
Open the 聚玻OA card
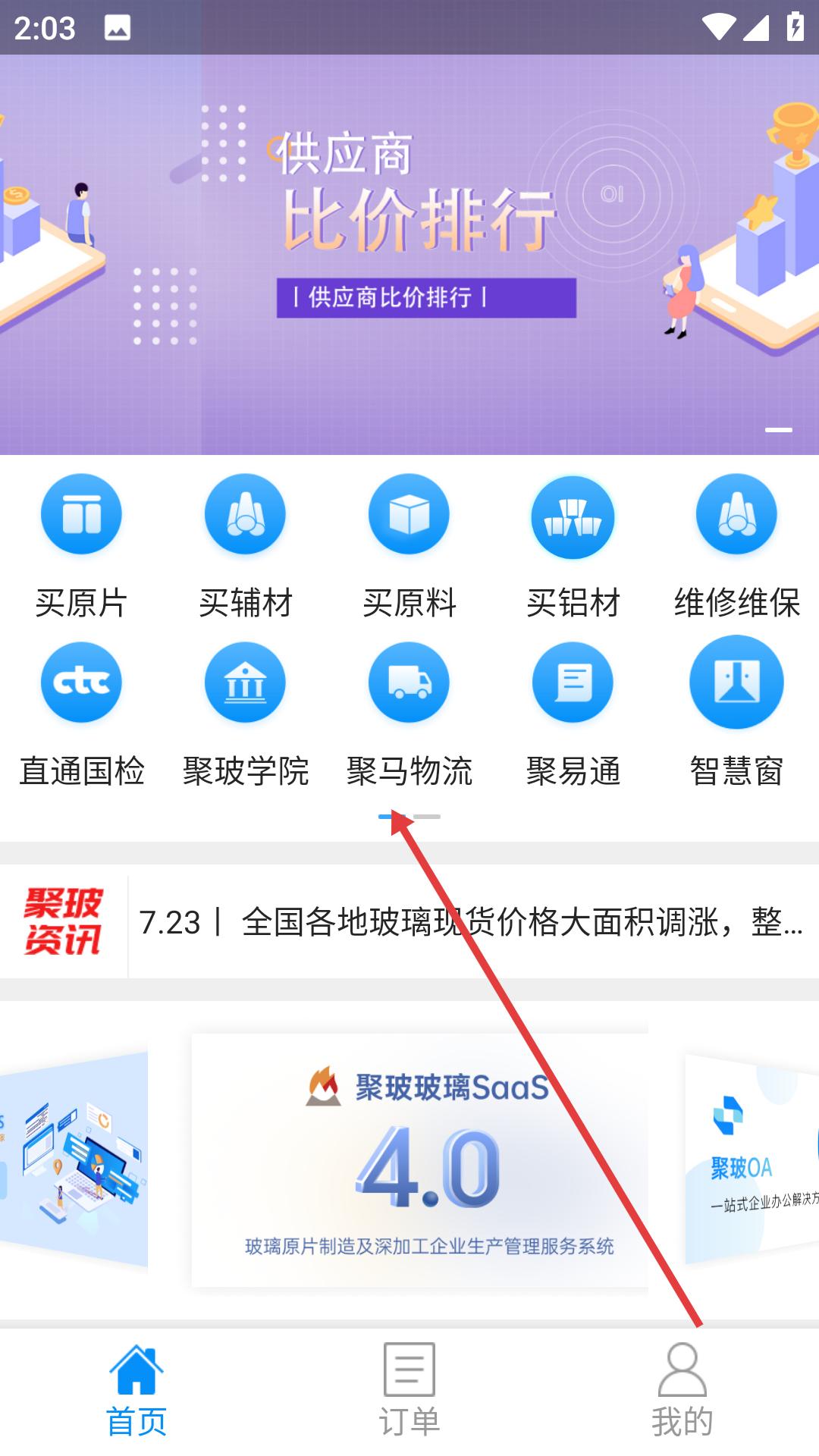tap(752, 1160)
